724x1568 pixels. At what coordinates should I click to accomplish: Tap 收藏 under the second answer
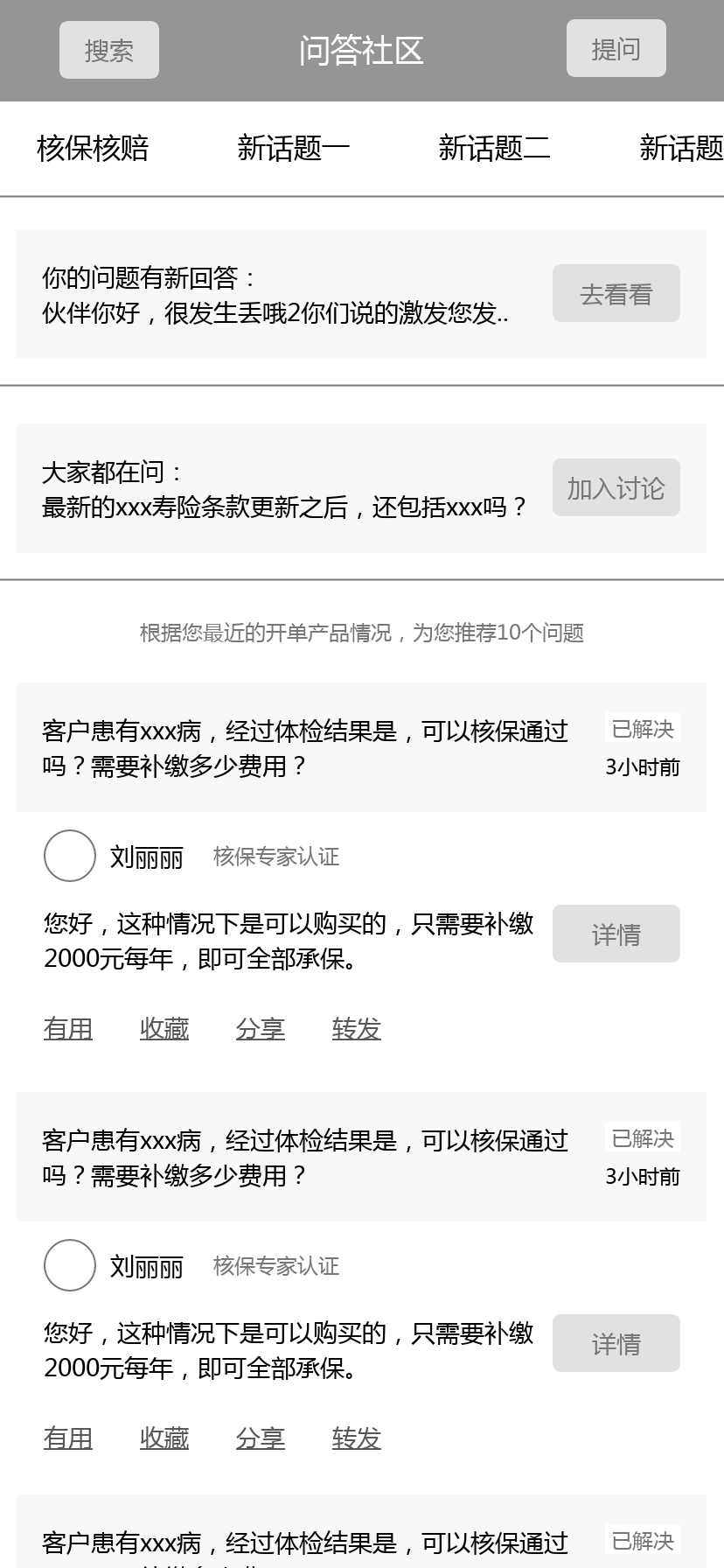click(164, 1438)
